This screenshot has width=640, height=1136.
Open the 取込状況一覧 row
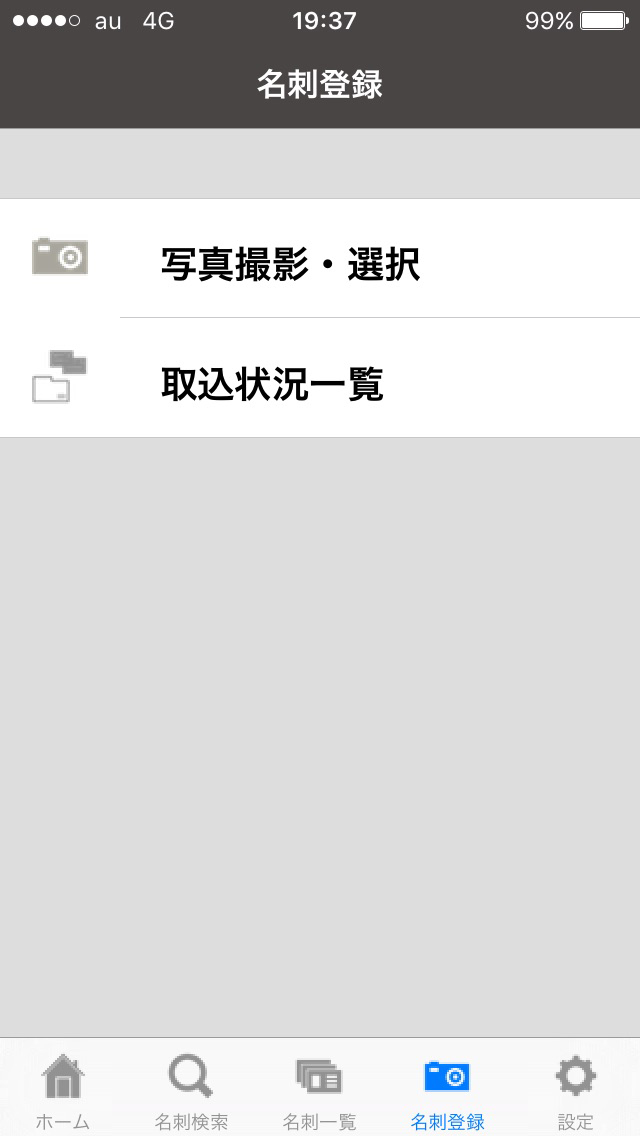tap(320, 378)
